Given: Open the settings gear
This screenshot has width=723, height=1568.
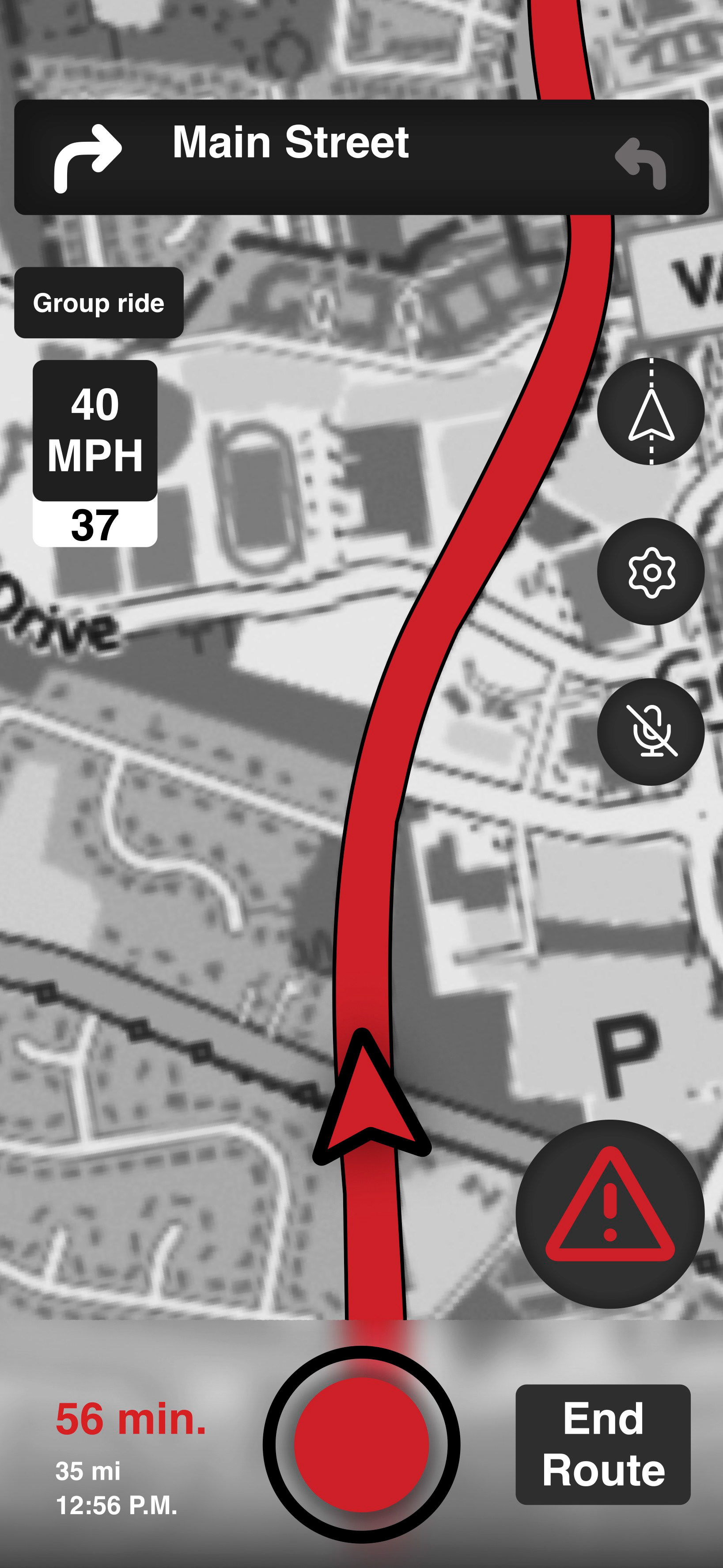Looking at the screenshot, I should point(651,572).
